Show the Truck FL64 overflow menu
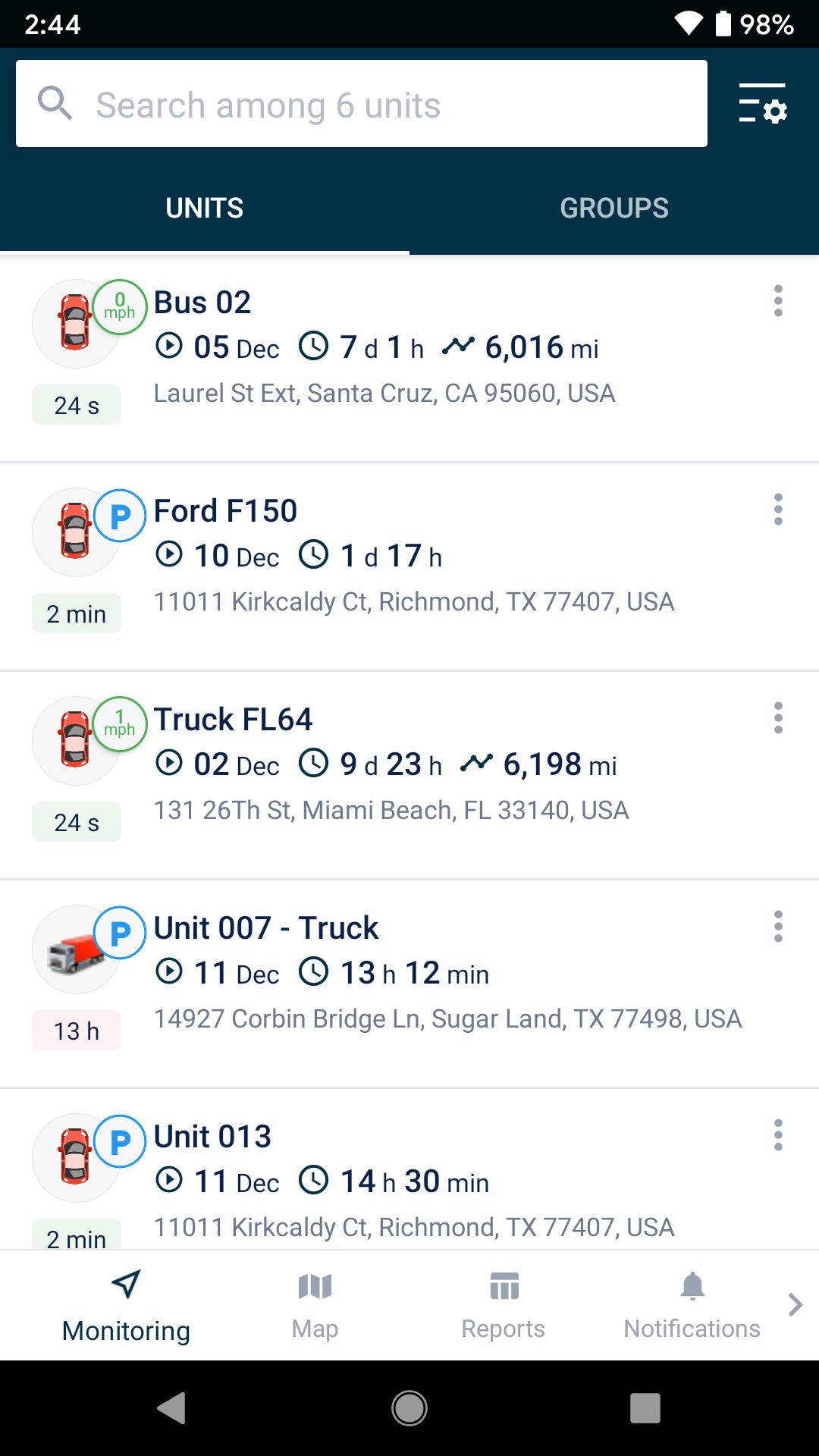Image resolution: width=819 pixels, height=1456 pixels. [778, 718]
